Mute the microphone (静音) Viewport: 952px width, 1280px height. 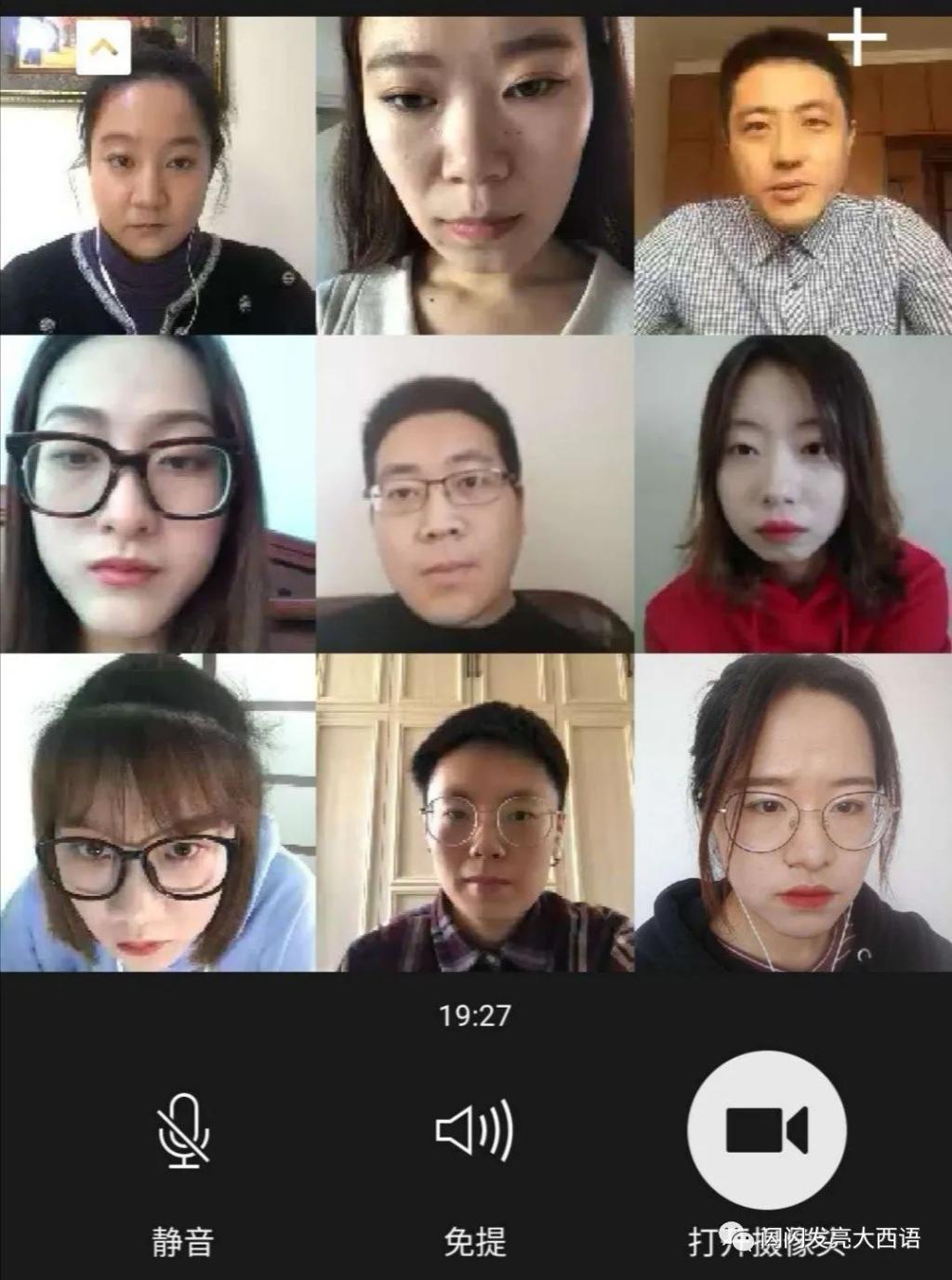[183, 1131]
